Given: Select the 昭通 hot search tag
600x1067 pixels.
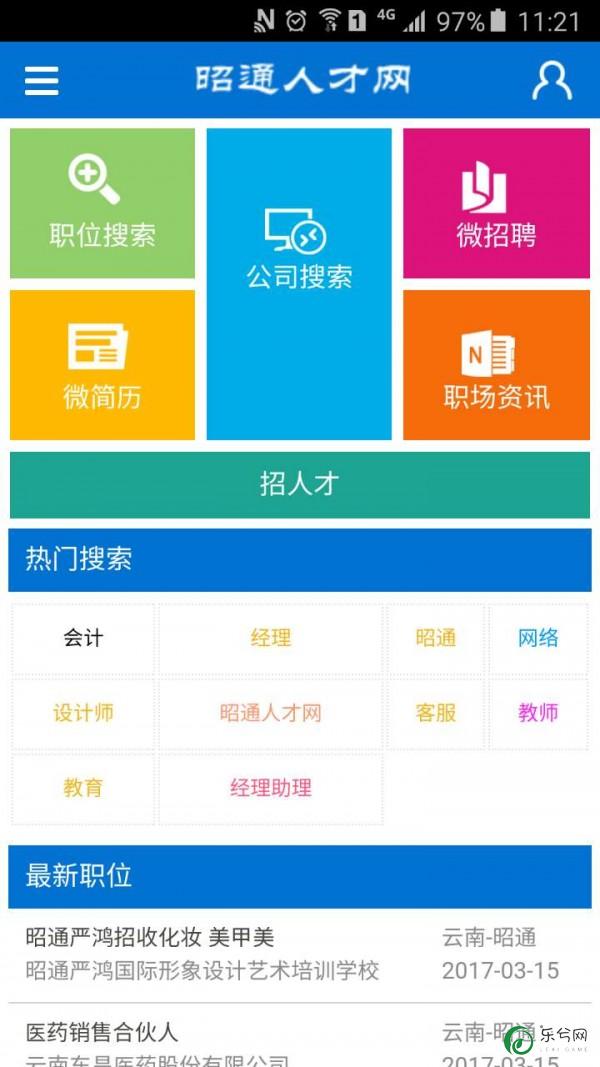Looking at the screenshot, I should click(435, 638).
